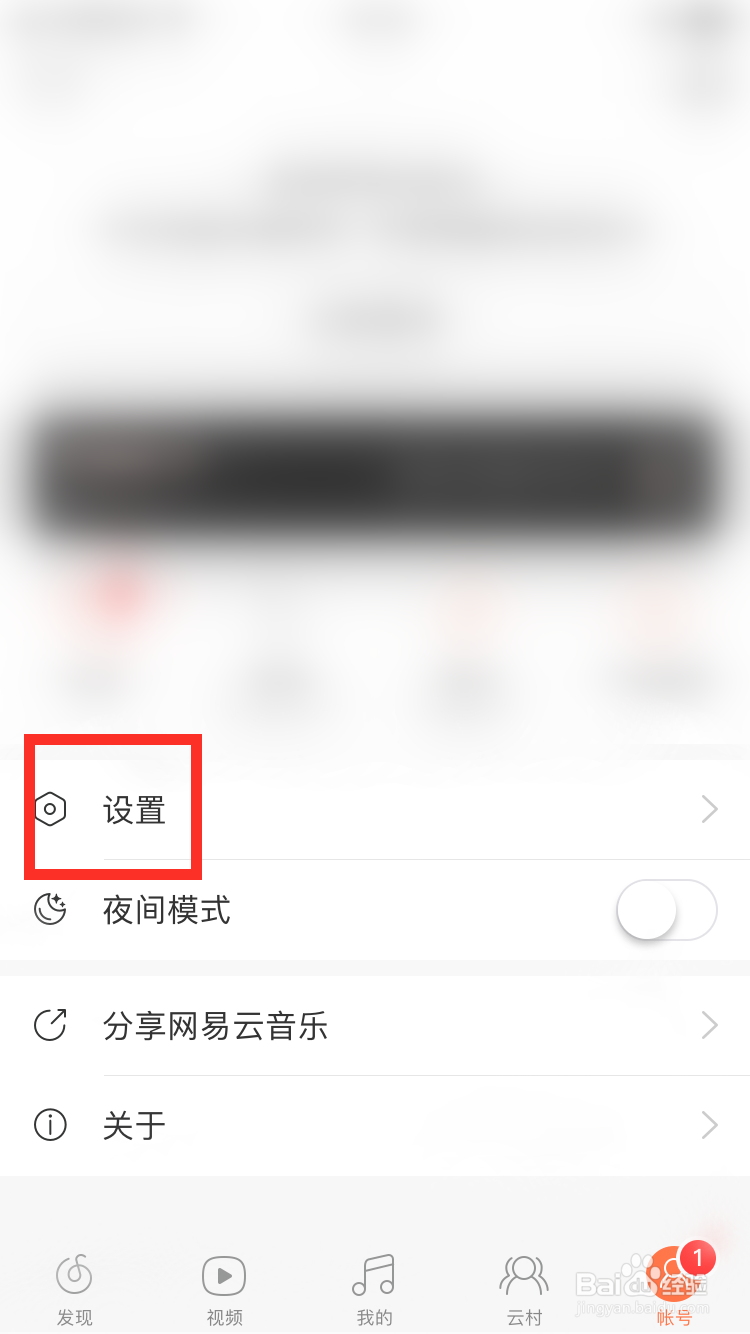The image size is (750, 1334).
Task: Tap the 设置 gear icon
Action: pyautogui.click(x=50, y=809)
